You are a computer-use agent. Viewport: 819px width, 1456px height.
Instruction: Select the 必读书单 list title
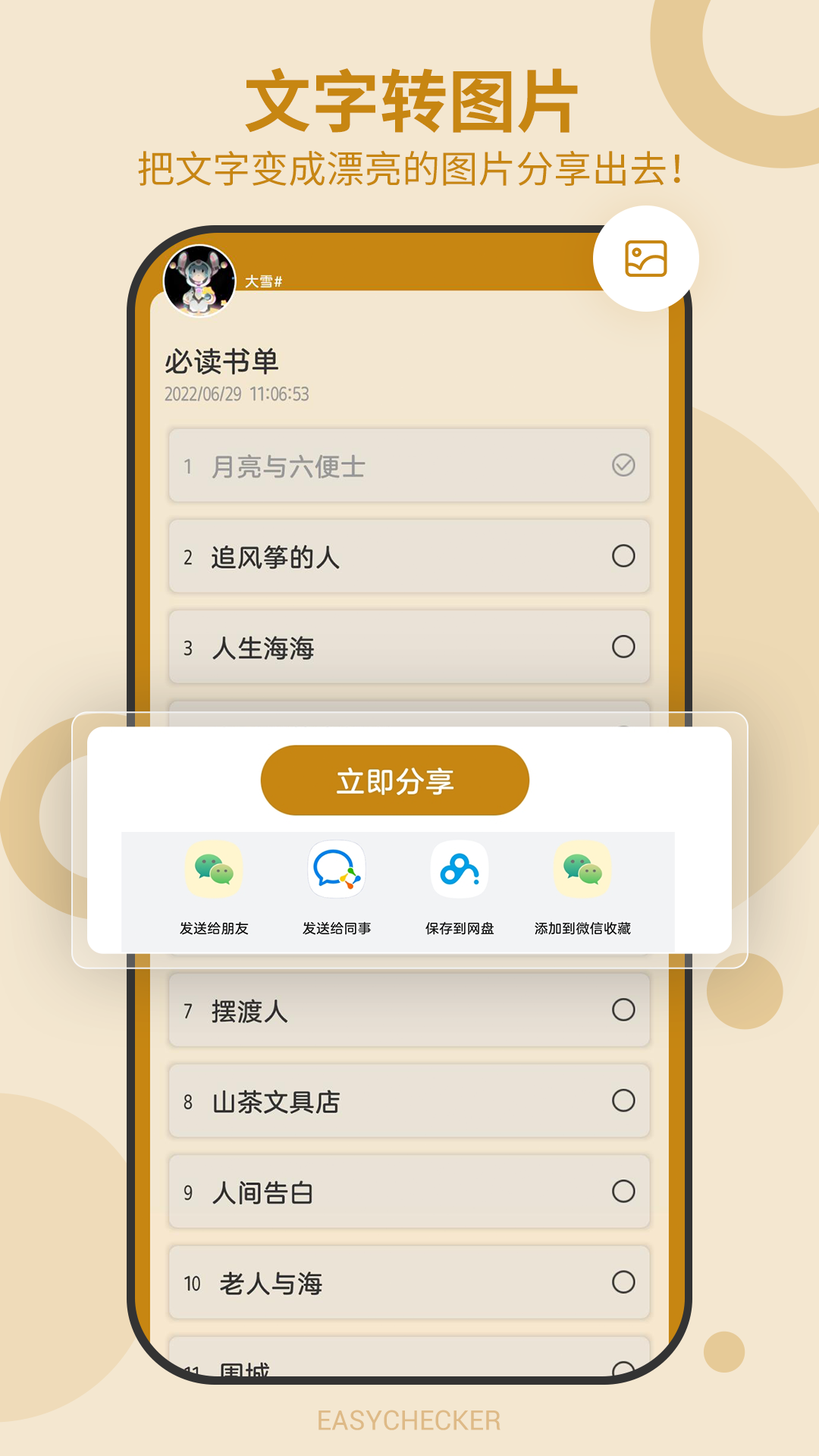tap(222, 362)
